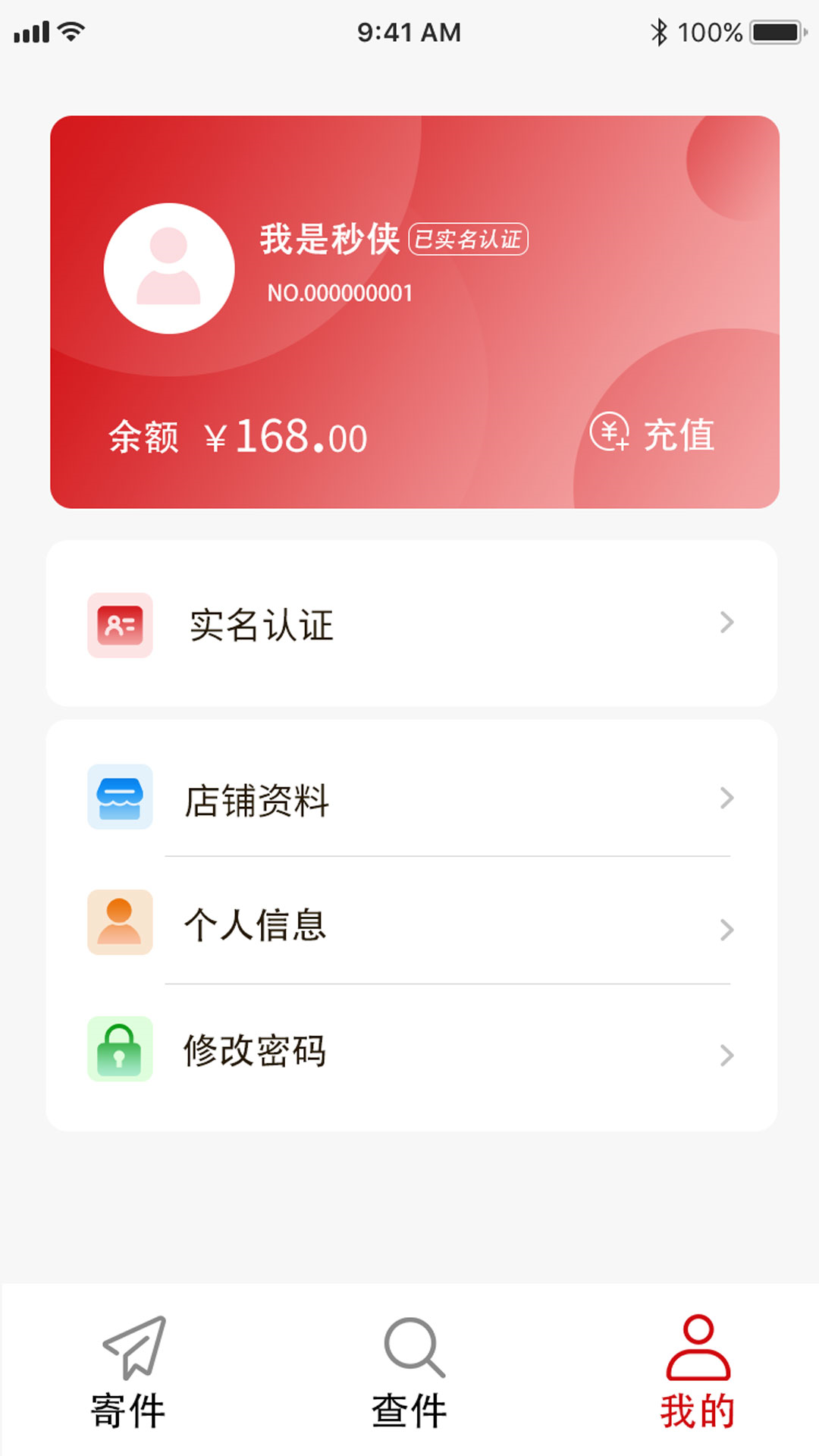This screenshot has width=819, height=1456.
Task: Open the 实名认证 row
Action: point(411,624)
